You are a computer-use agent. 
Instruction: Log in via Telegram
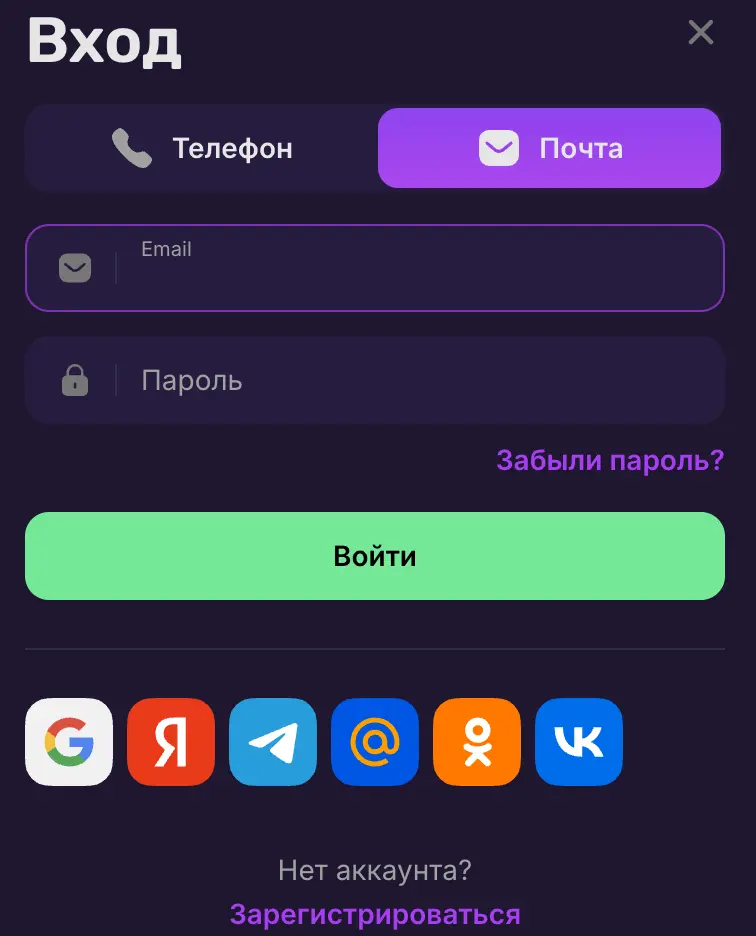pos(273,742)
